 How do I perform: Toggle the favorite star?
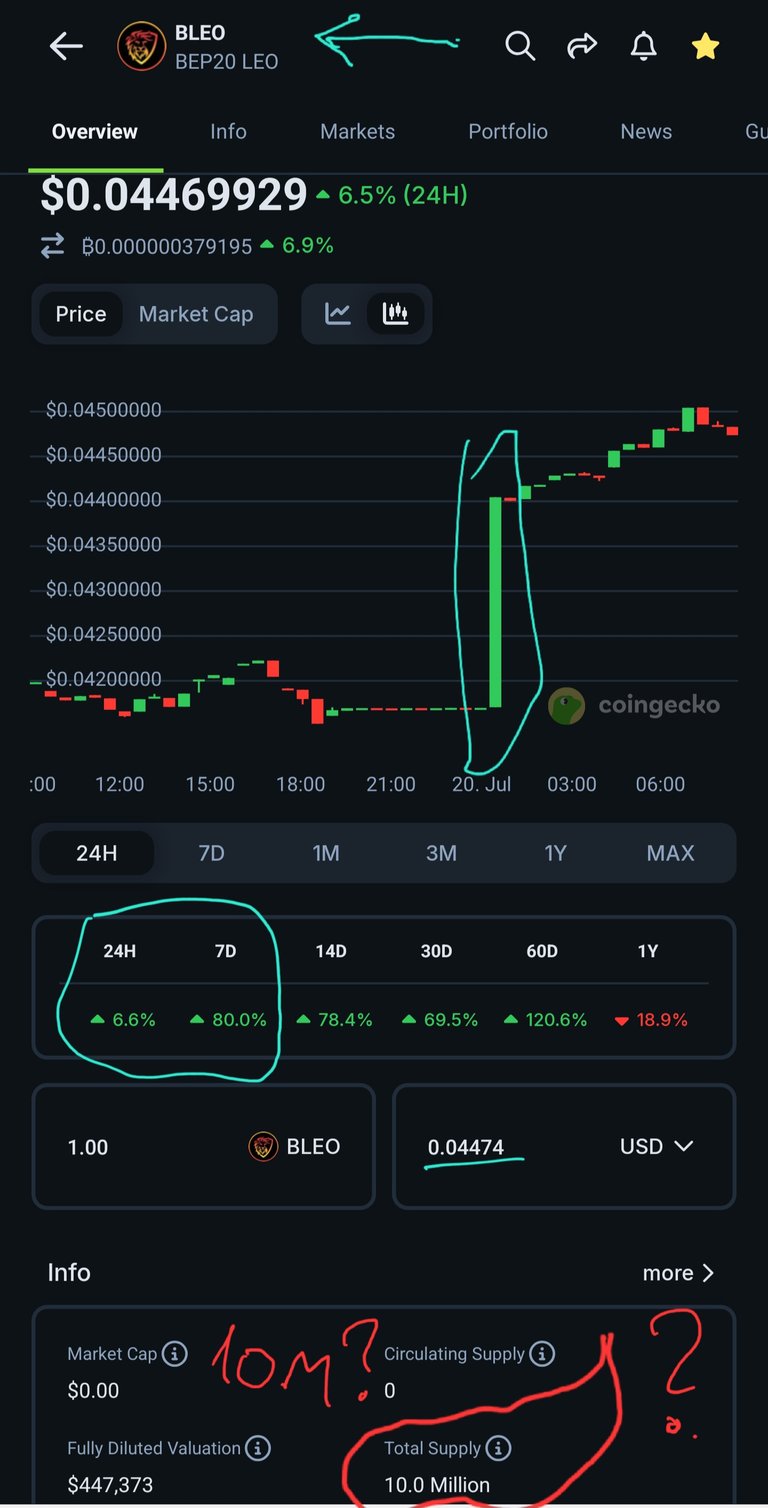coord(705,46)
